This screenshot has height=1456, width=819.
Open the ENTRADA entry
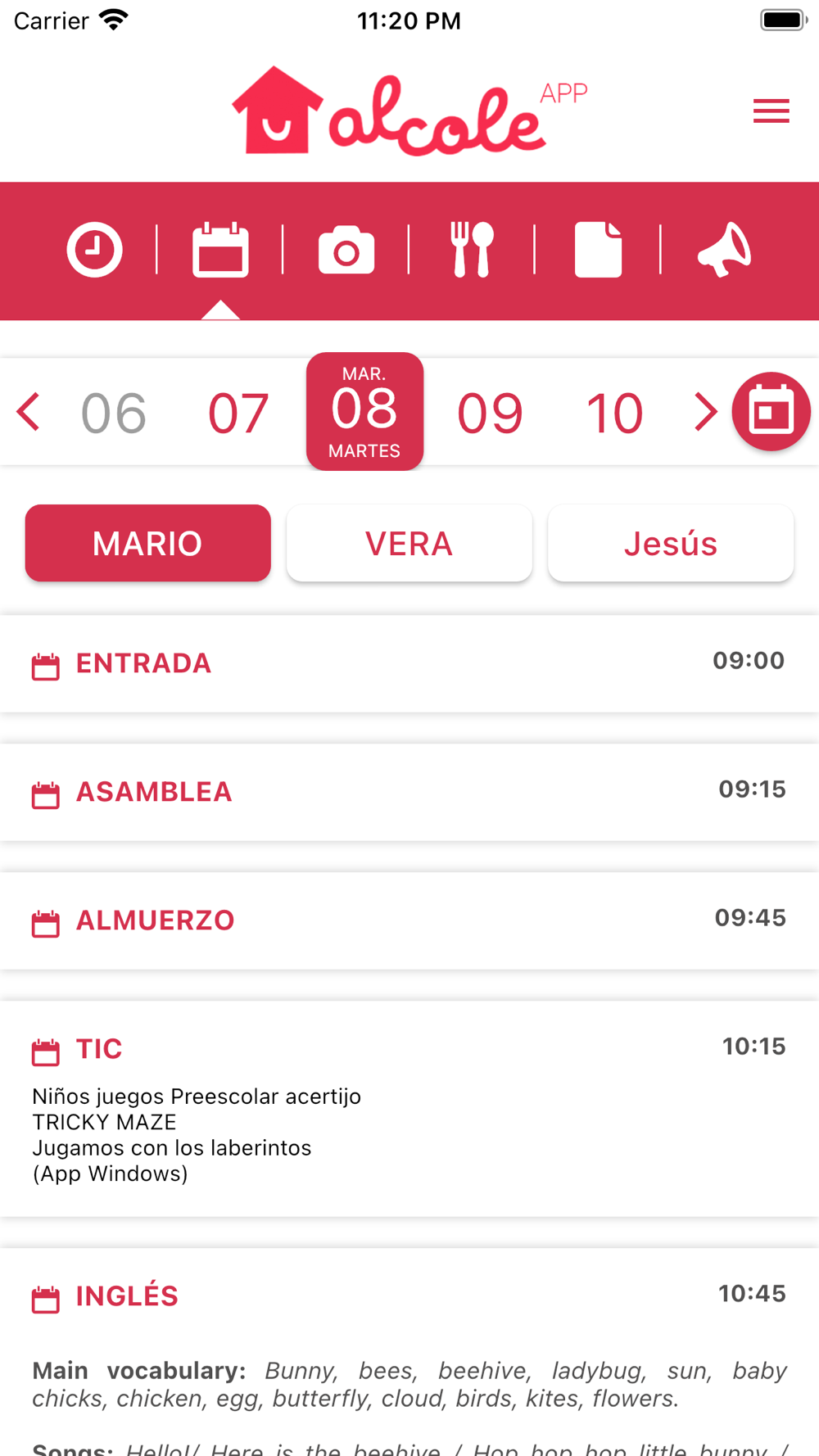409,663
